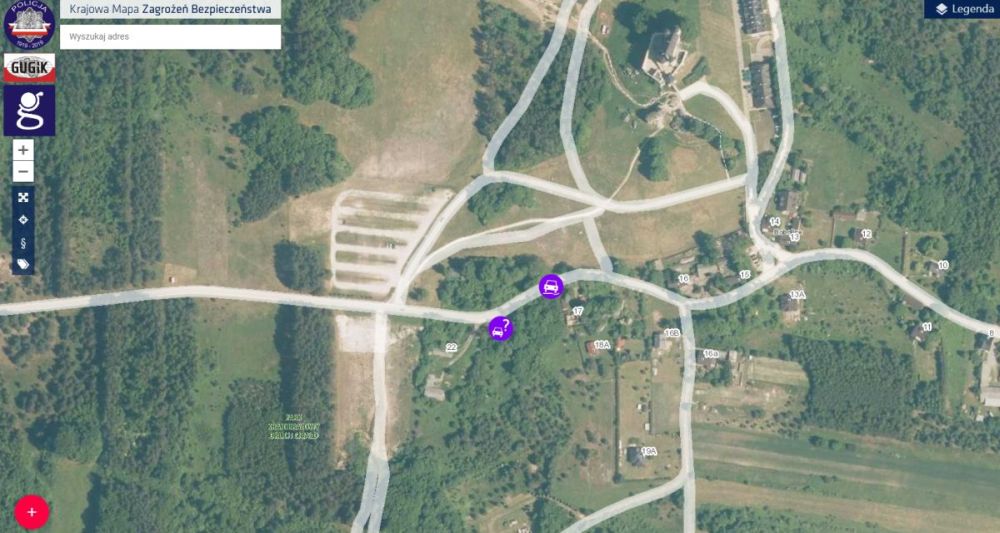Image resolution: width=1000 pixels, height=533 pixels.
Task: Zoom in with the plus button
Action: [24, 150]
